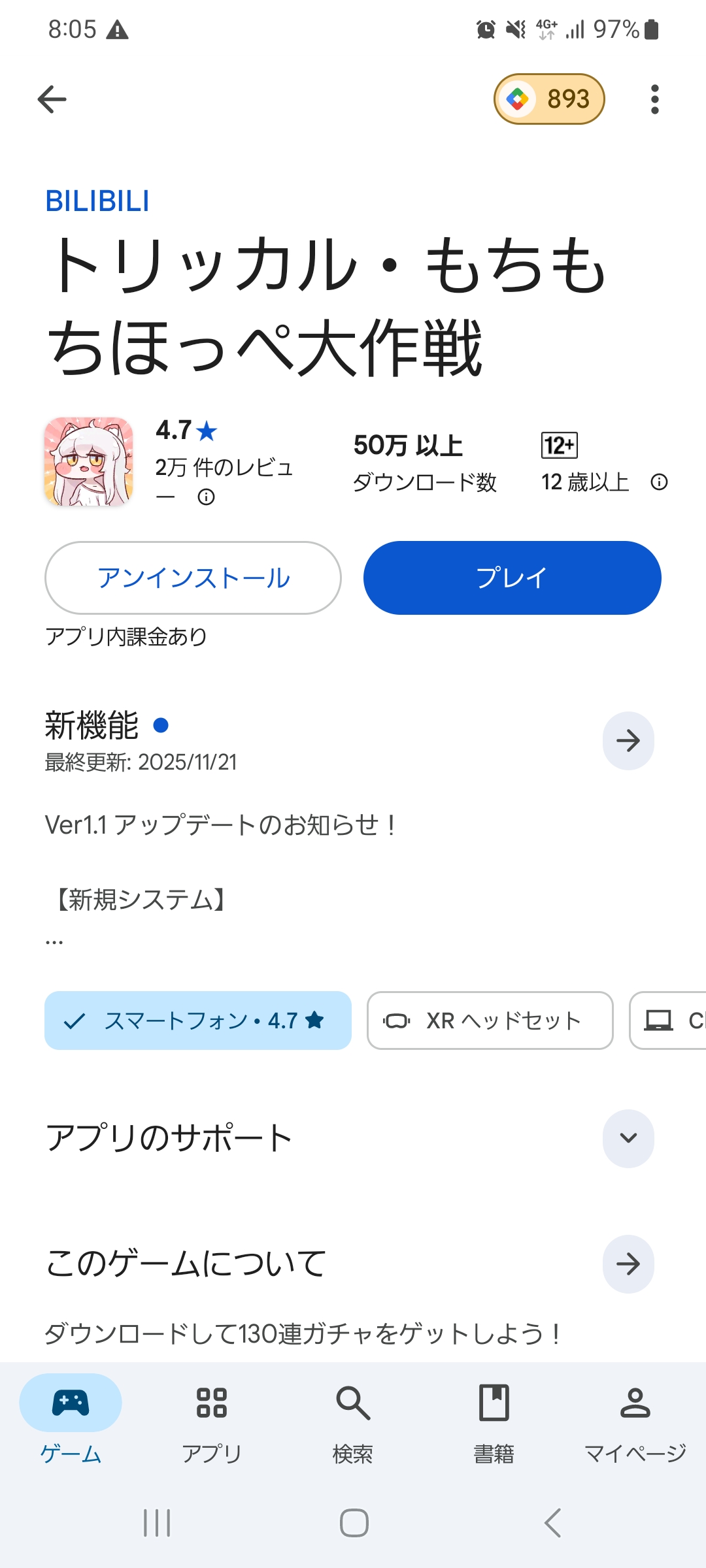The height and width of the screenshot is (1568, 706).
Task: Tap the アンインストール button
Action: tap(193, 578)
